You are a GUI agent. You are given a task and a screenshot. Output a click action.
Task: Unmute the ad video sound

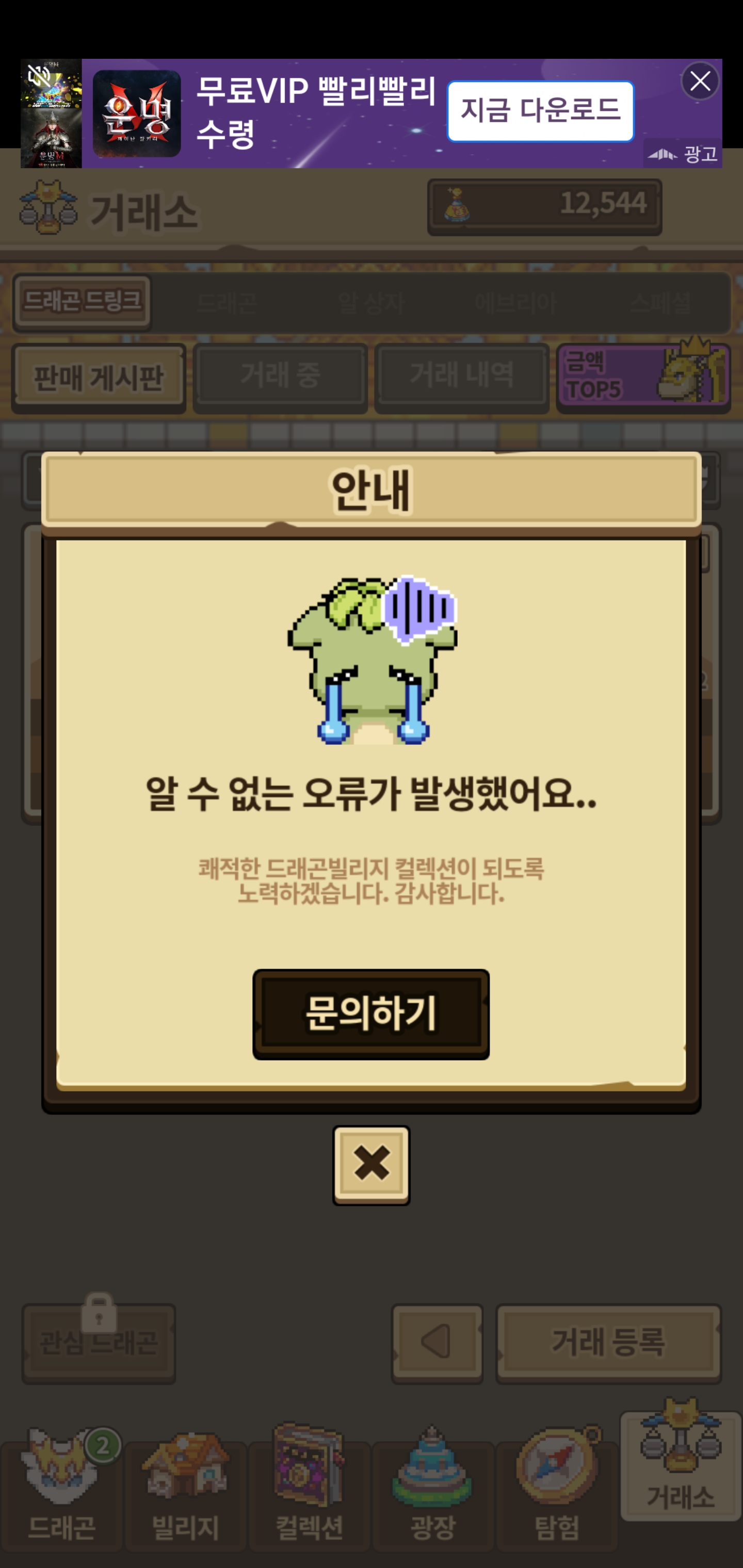pos(39,77)
